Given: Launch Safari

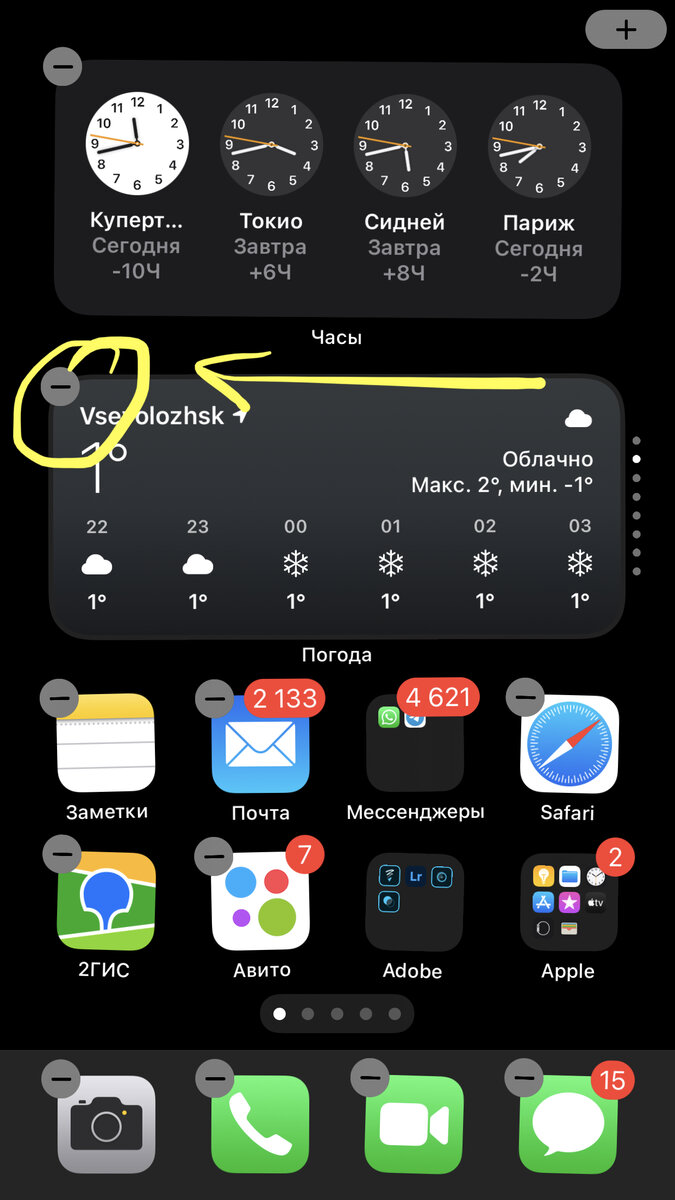Looking at the screenshot, I should pos(569,744).
